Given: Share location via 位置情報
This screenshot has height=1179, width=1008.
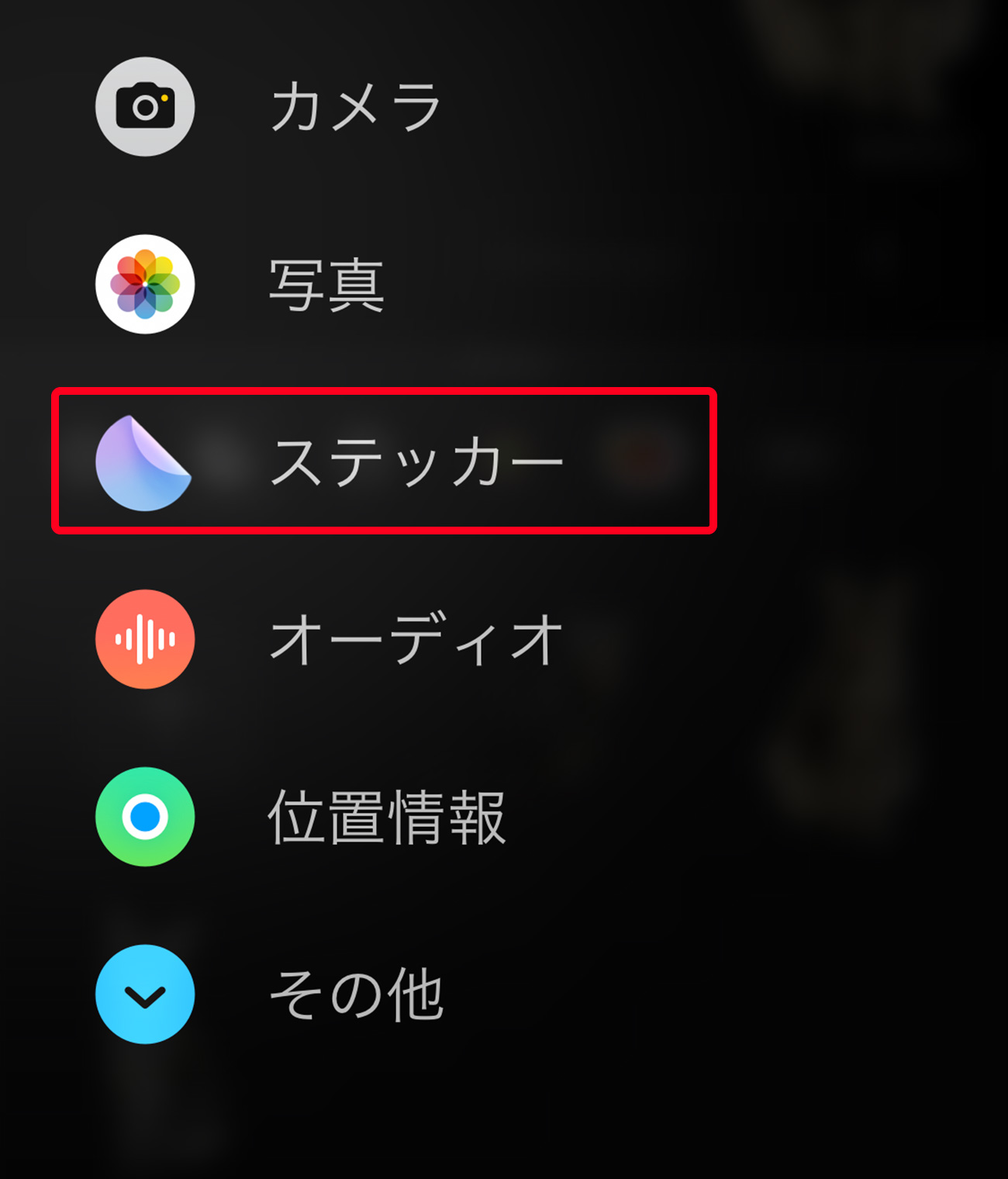Looking at the screenshot, I should [x=145, y=817].
